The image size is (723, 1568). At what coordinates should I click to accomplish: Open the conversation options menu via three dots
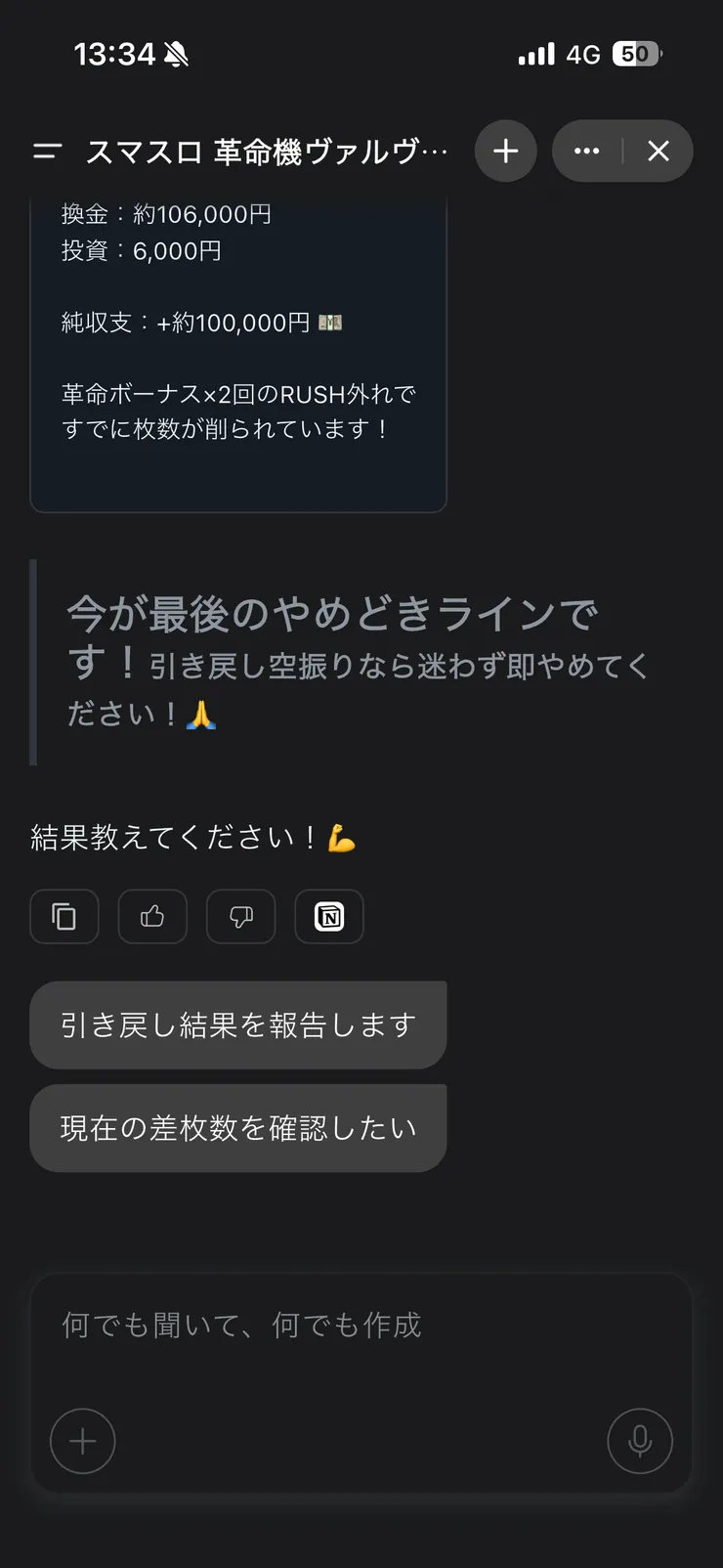point(586,152)
